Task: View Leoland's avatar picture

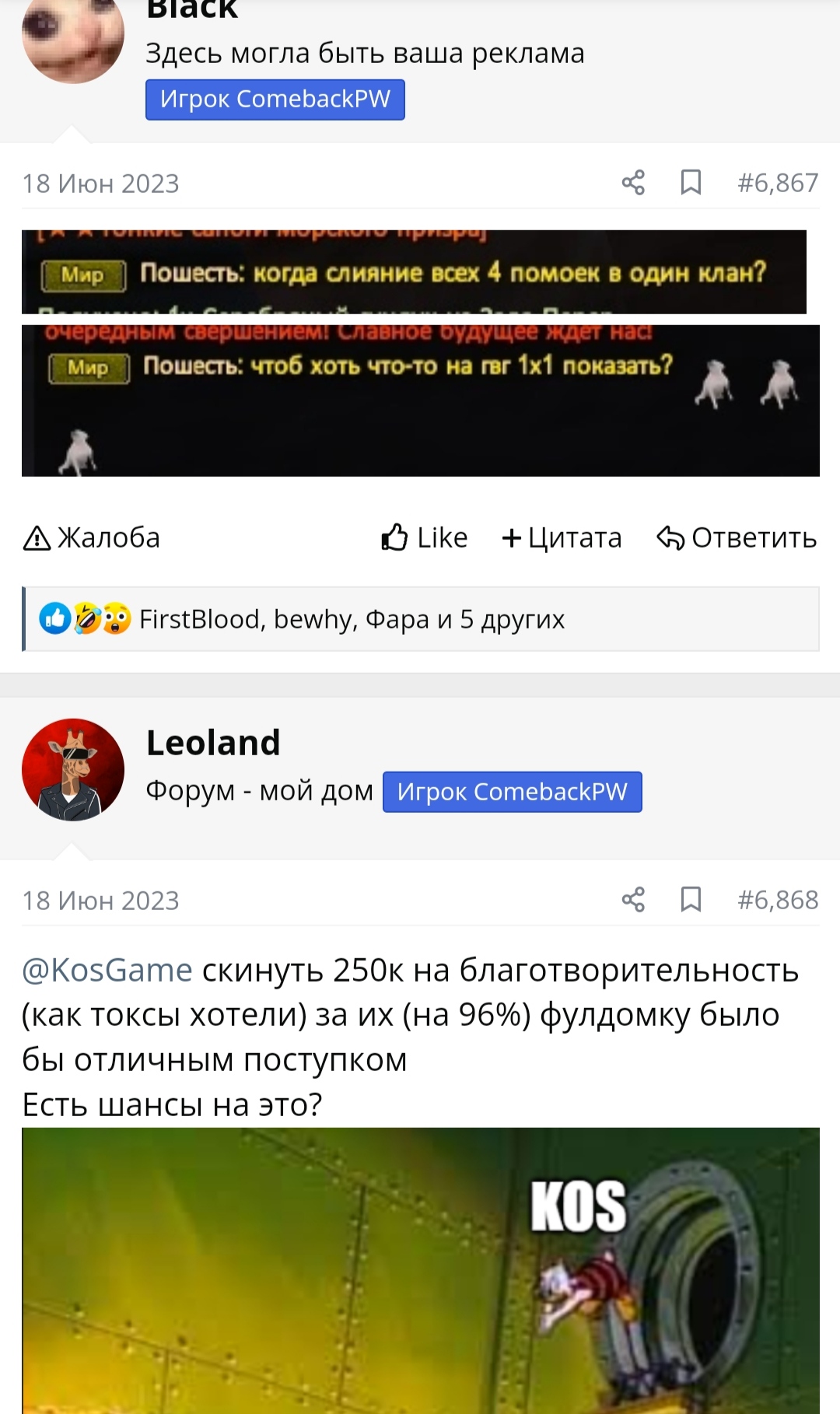Action: coord(73,769)
